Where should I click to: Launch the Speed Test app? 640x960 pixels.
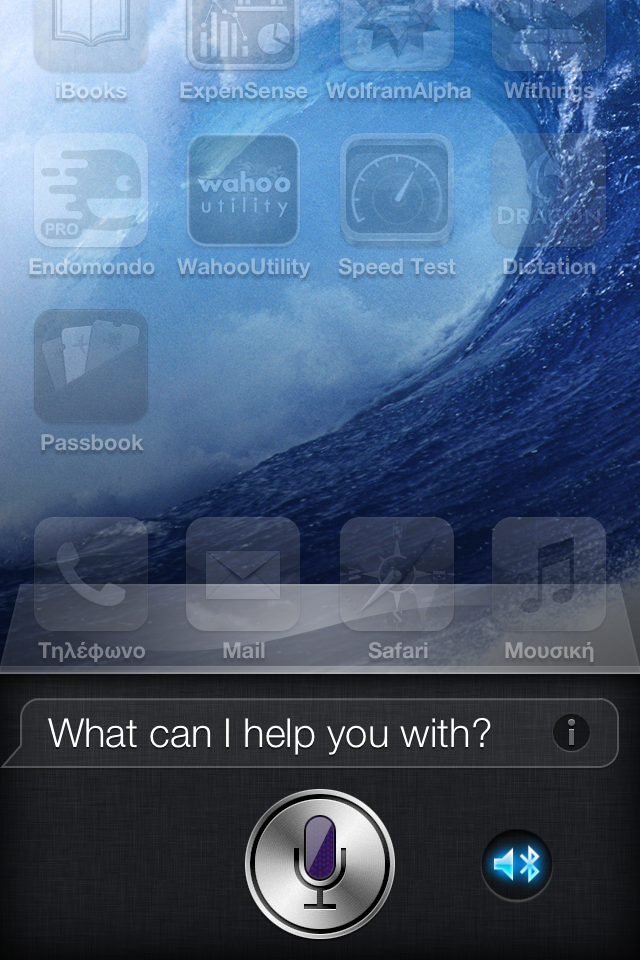pyautogui.click(x=396, y=191)
